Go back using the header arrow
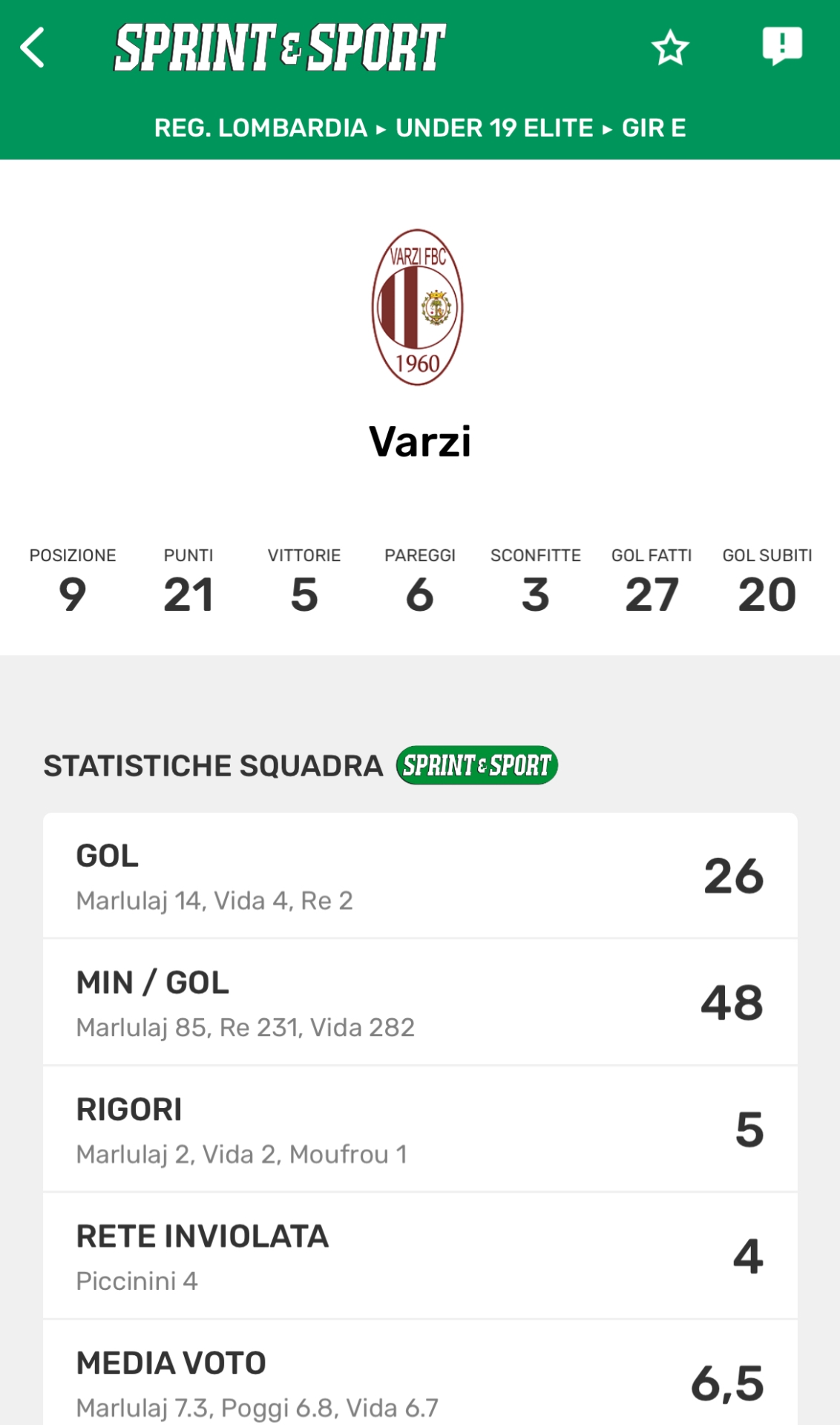This screenshot has width=840, height=1425. point(33,47)
